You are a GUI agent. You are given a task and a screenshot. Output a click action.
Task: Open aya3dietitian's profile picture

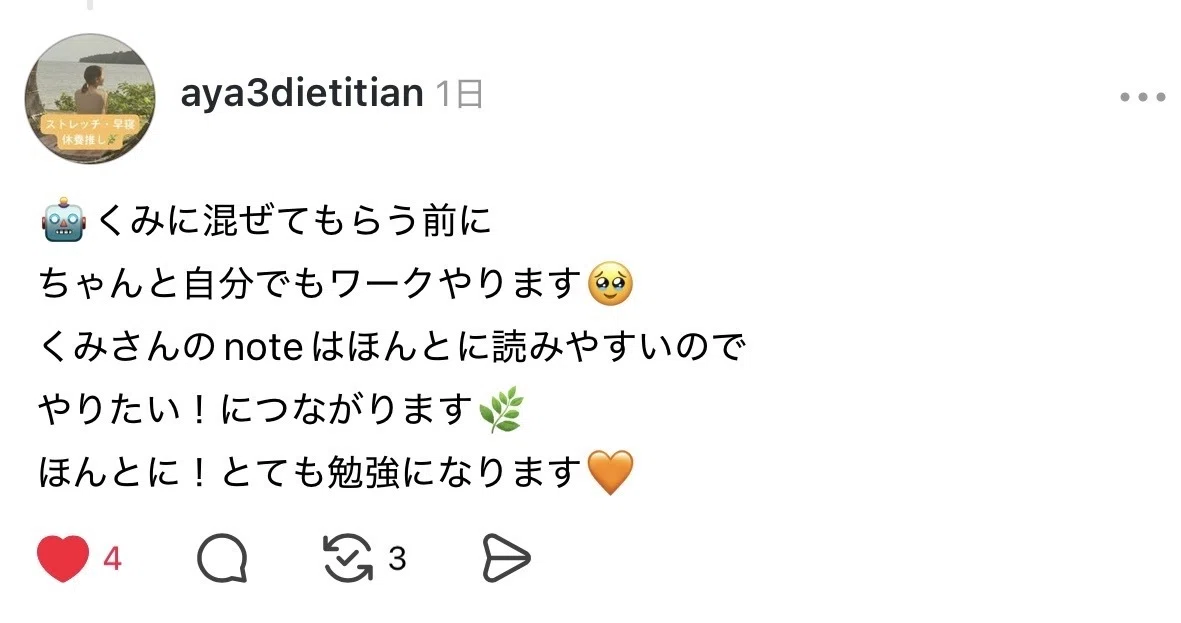tap(90, 98)
